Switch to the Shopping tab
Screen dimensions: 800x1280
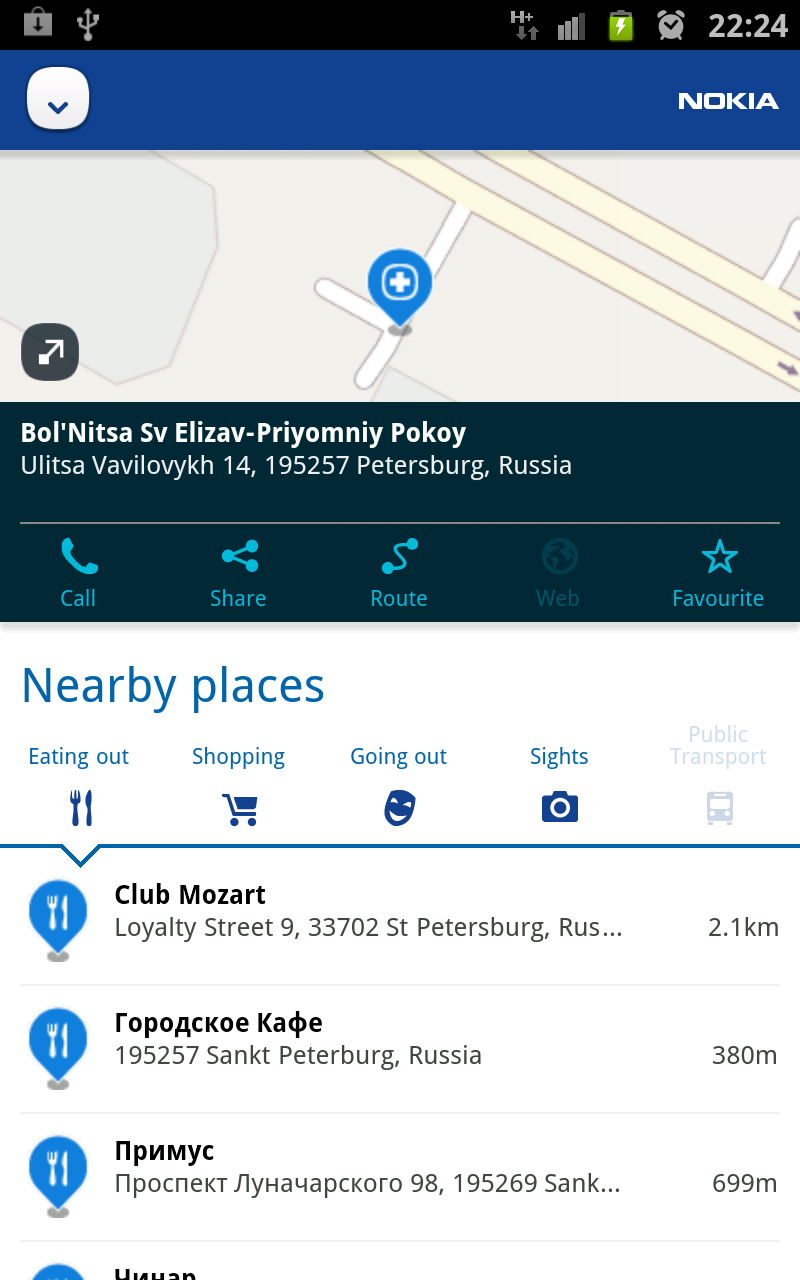pyautogui.click(x=238, y=756)
